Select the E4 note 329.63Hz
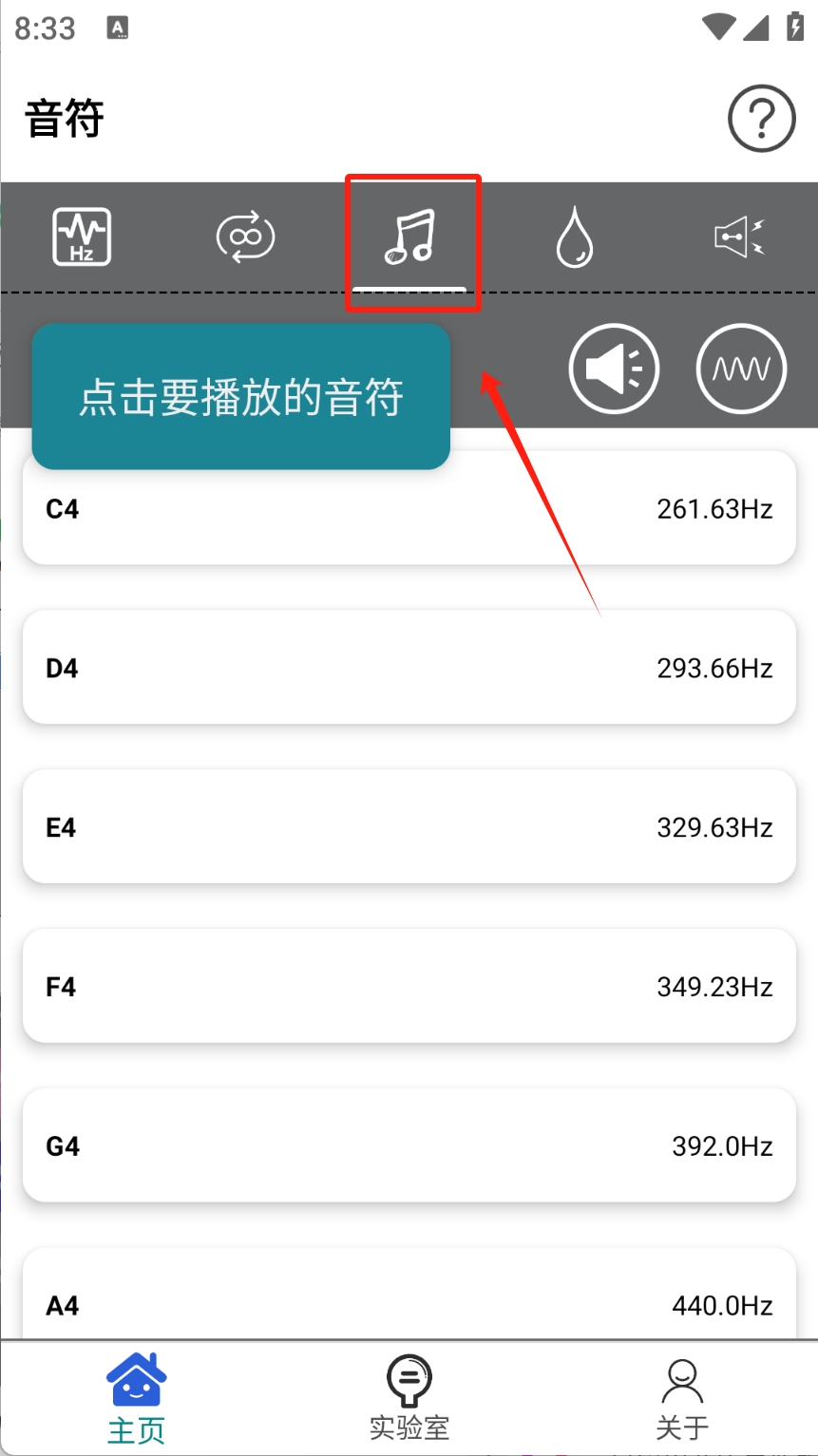Viewport: 818px width, 1456px height. [x=409, y=827]
